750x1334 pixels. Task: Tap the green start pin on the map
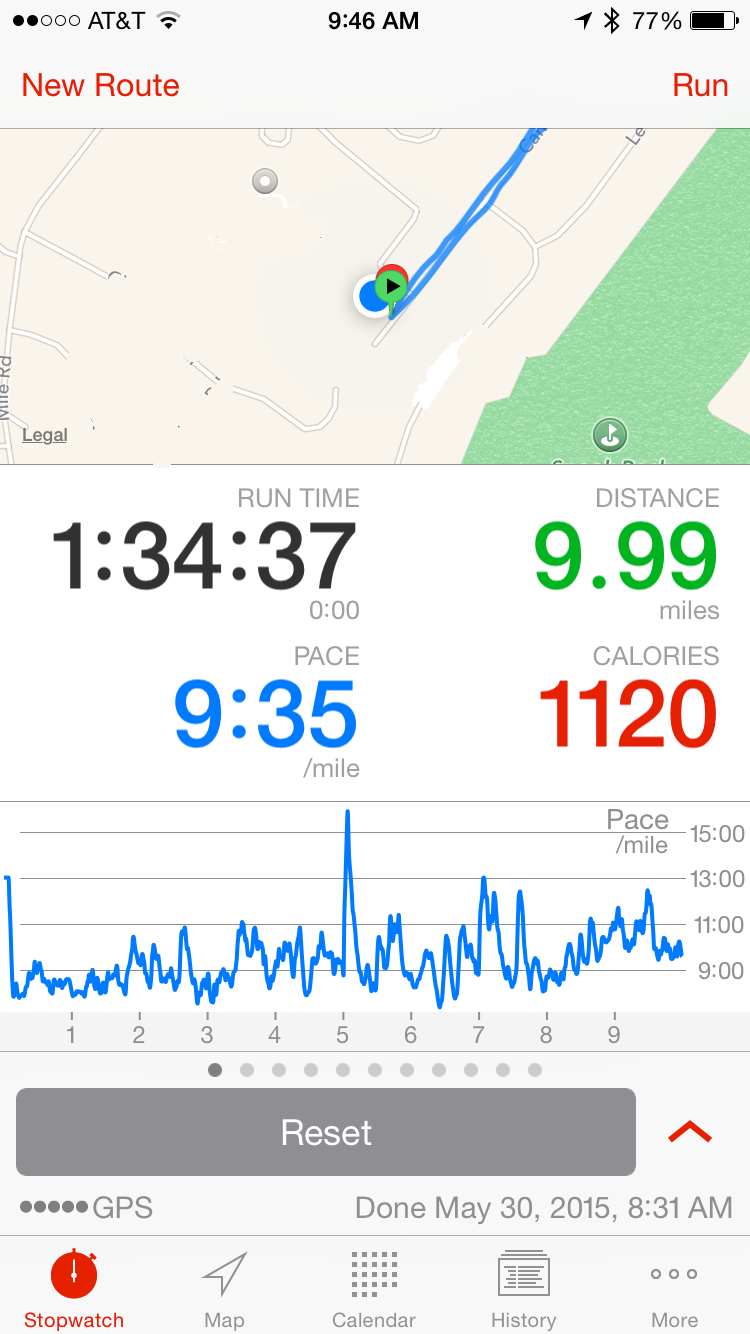pyautogui.click(x=392, y=288)
